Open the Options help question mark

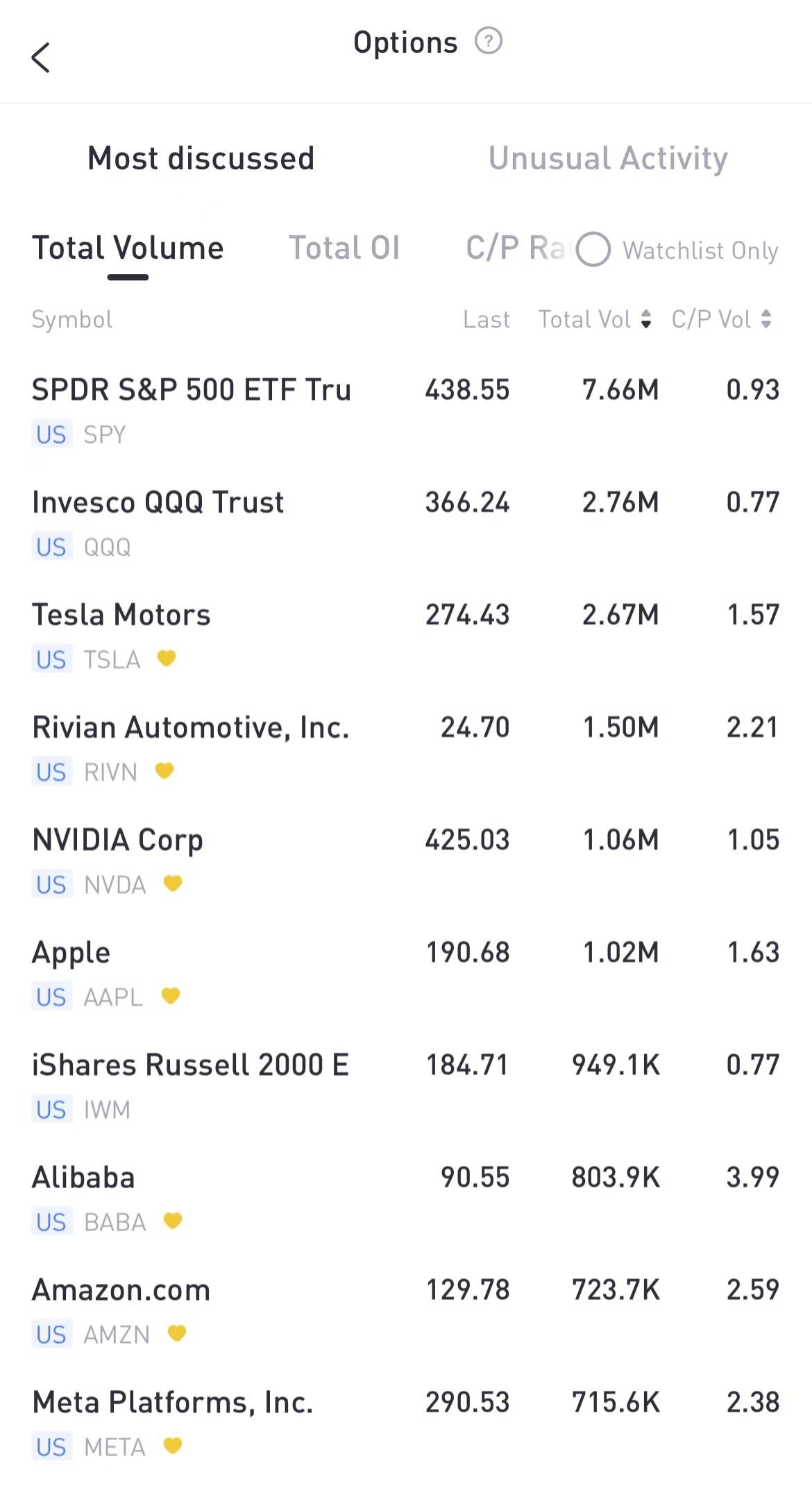(x=490, y=42)
